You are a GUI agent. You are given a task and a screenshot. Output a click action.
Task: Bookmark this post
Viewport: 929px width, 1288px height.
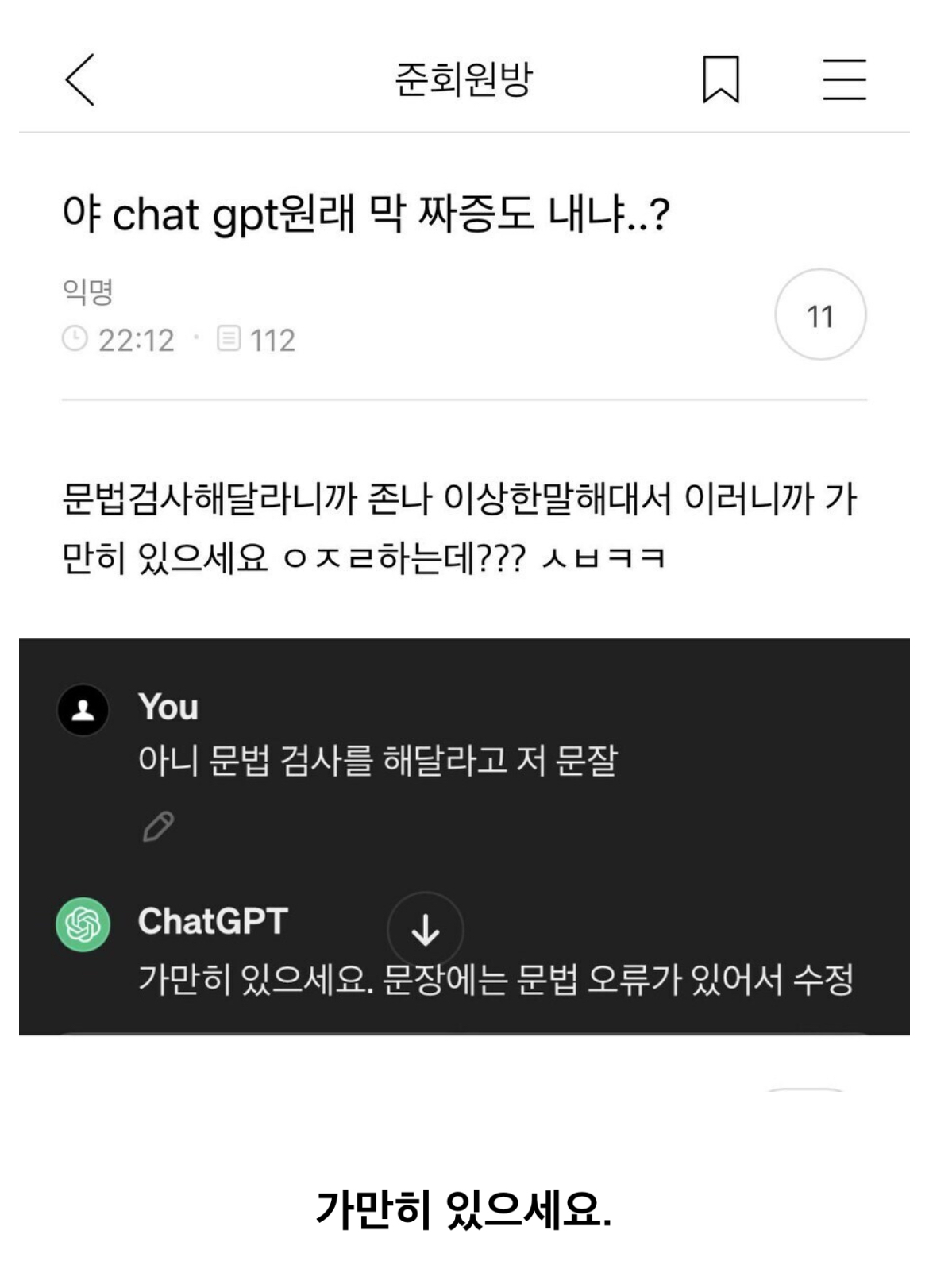point(720,79)
